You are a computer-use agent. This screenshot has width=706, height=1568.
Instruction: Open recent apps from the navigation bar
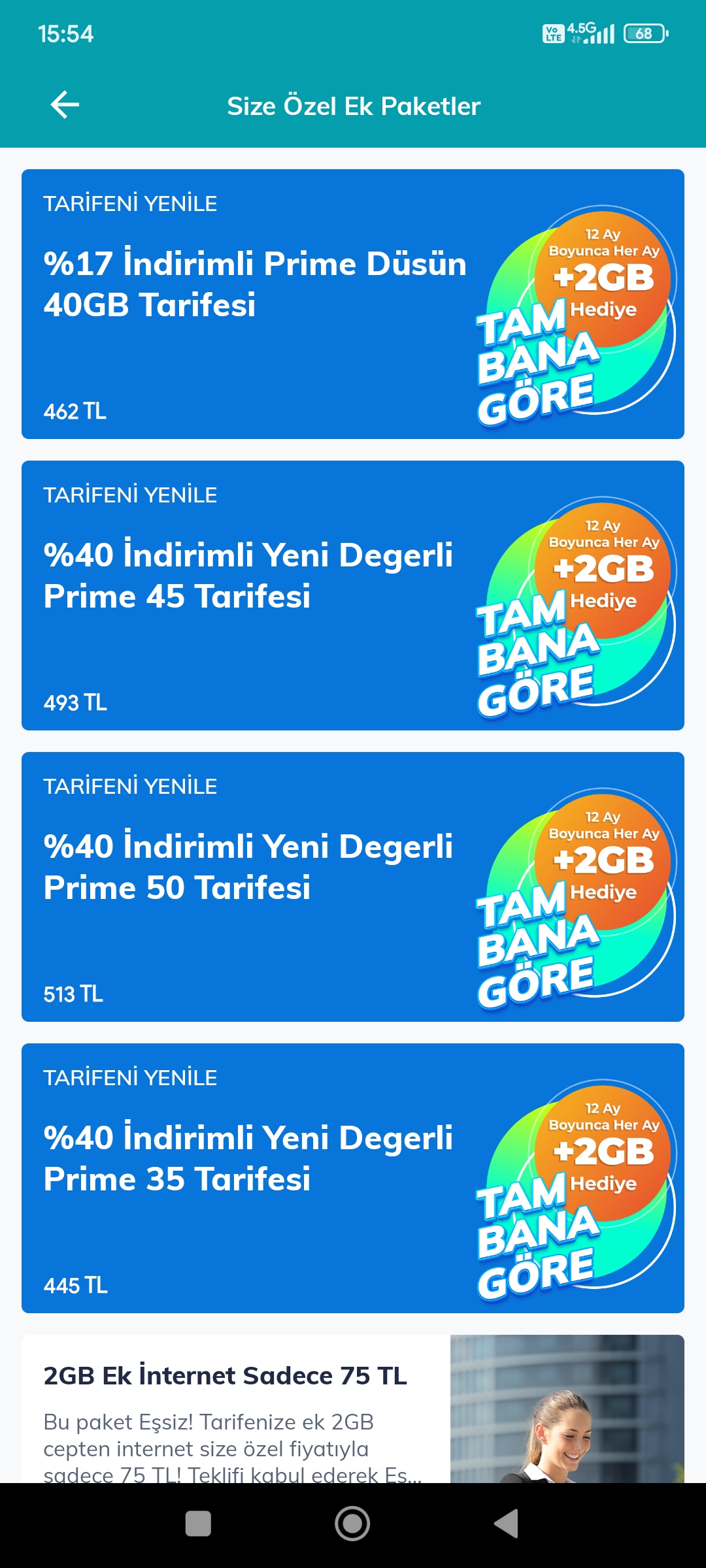pos(198,1524)
